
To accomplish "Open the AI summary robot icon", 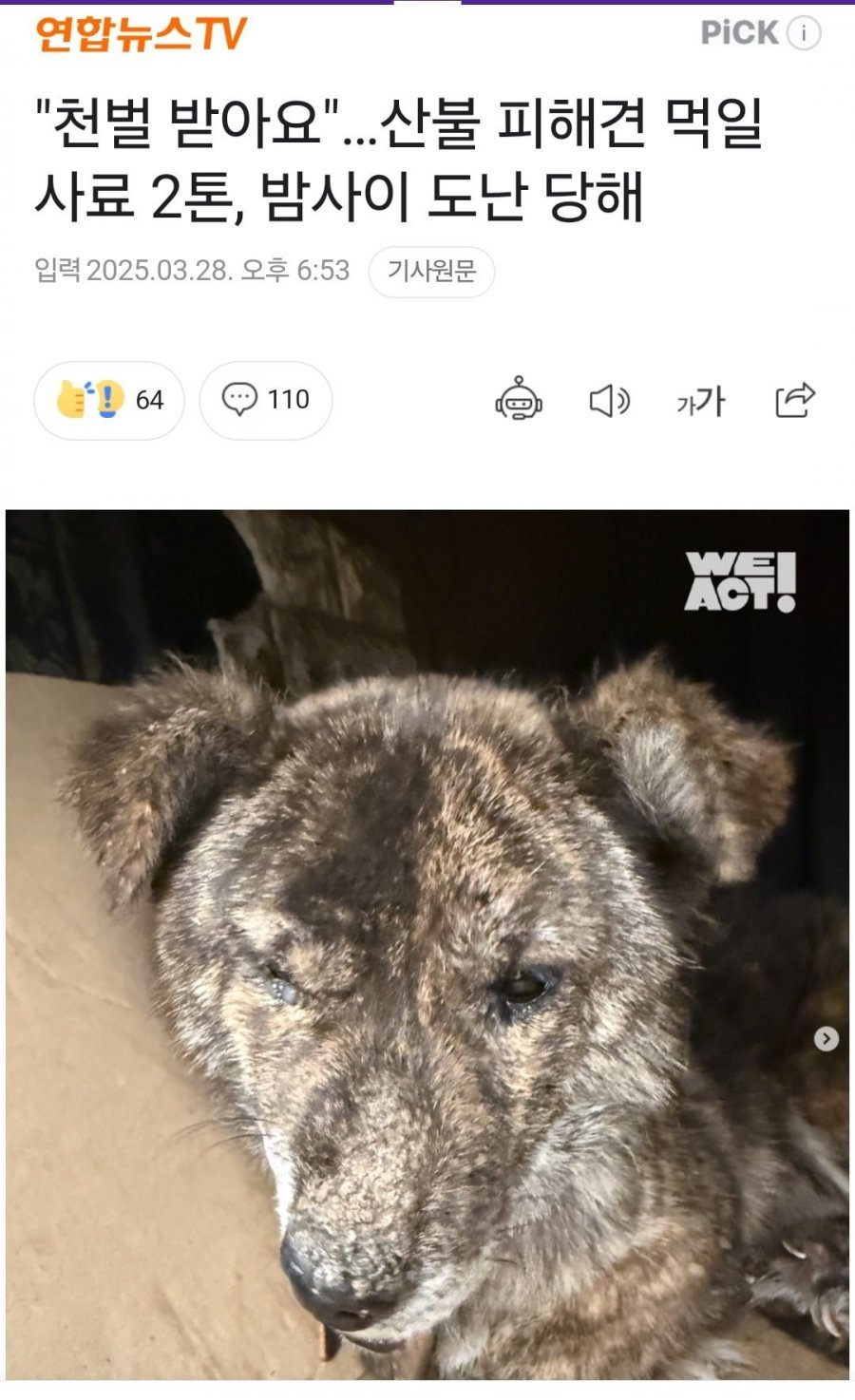I will (519, 400).
